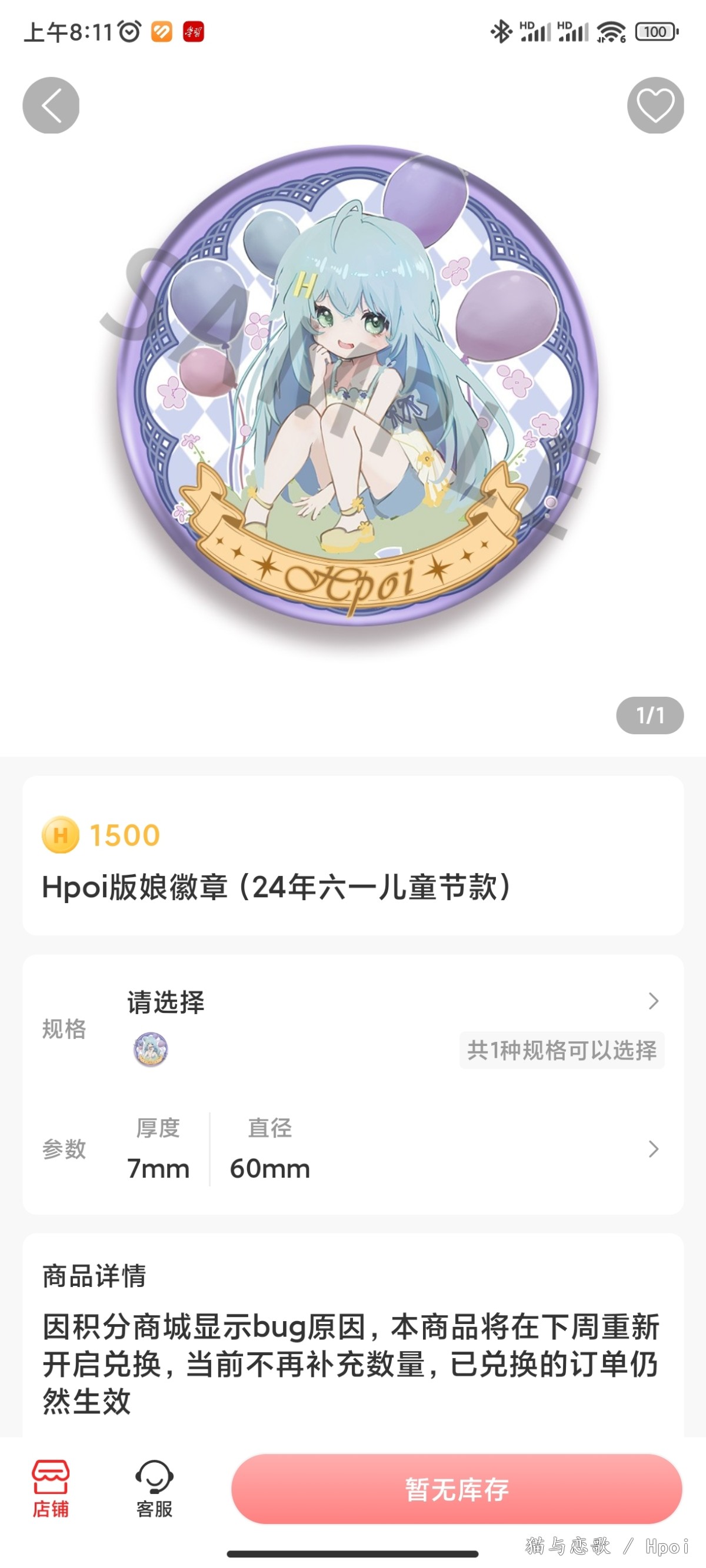
Task: Go back using the top arrow
Action: coord(51,105)
